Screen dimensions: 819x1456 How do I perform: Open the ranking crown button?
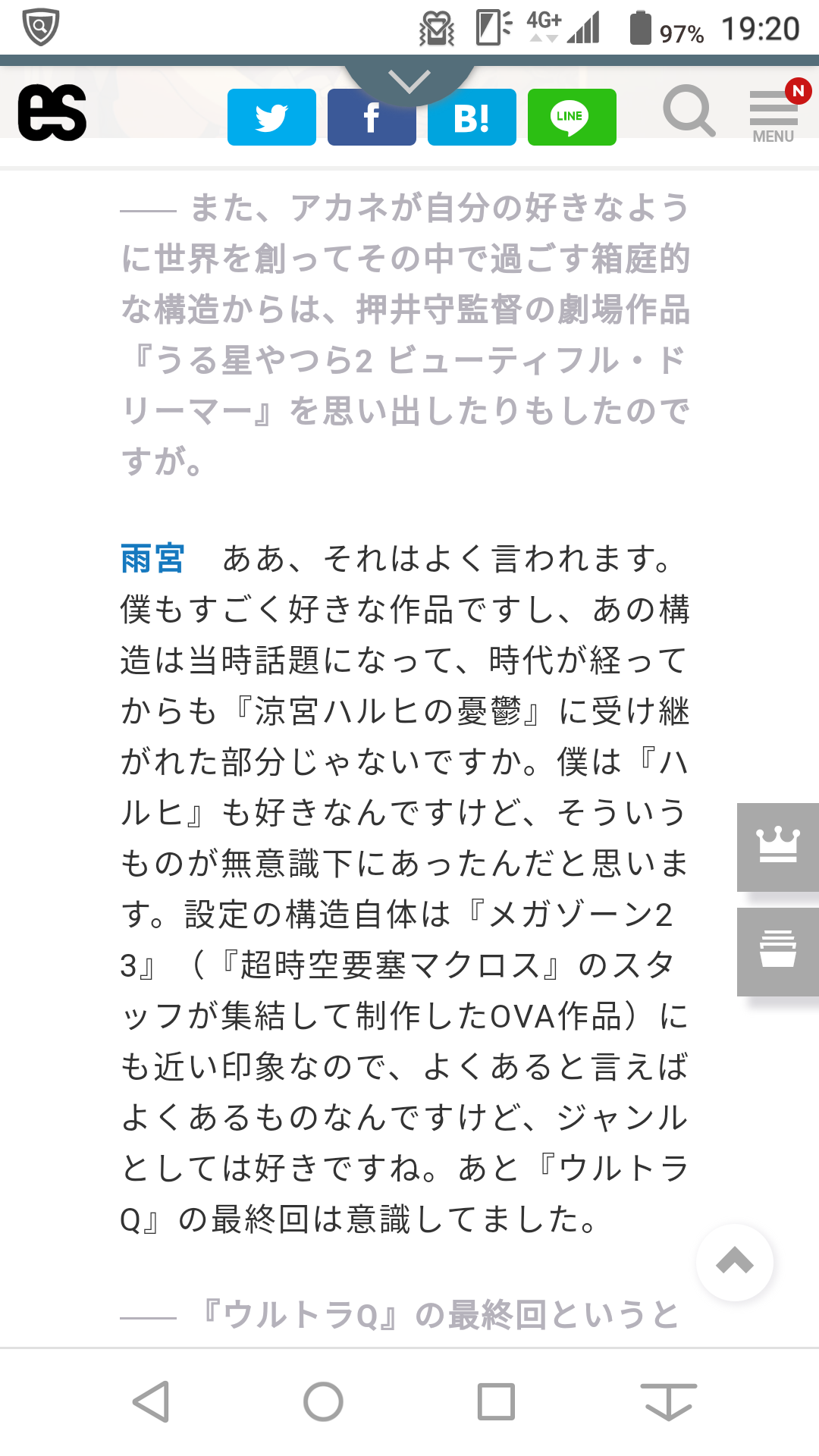[778, 846]
